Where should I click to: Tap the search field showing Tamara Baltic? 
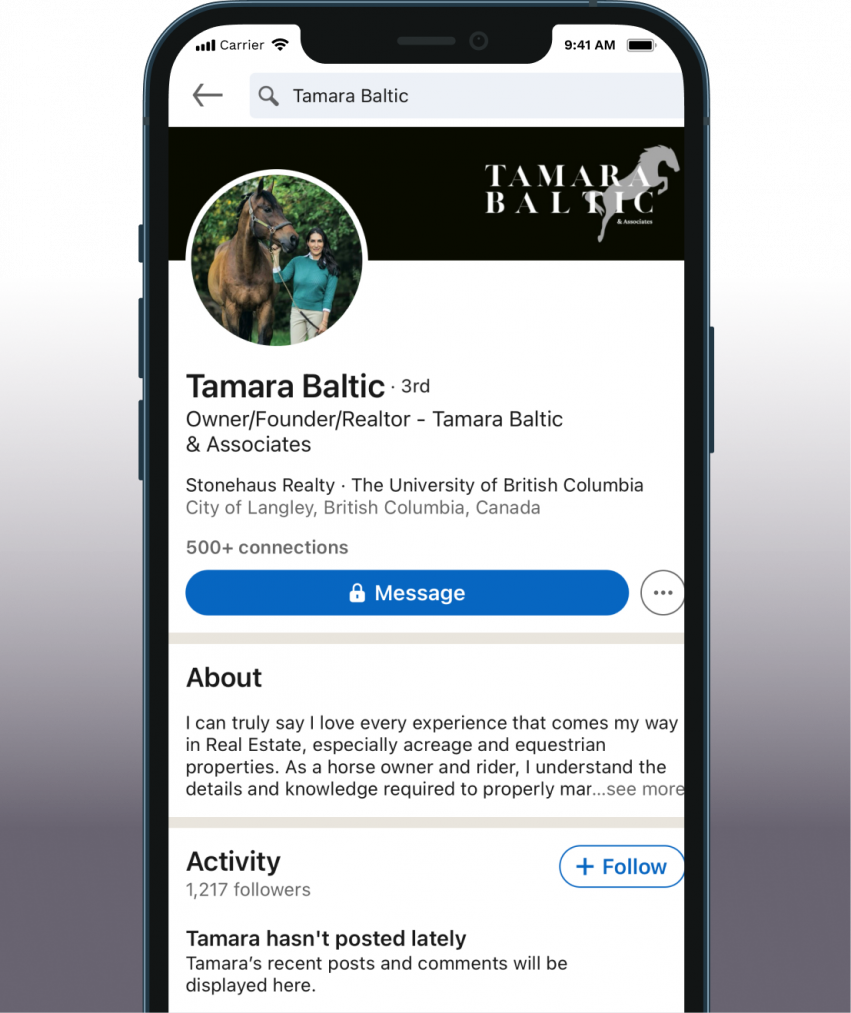(470, 96)
